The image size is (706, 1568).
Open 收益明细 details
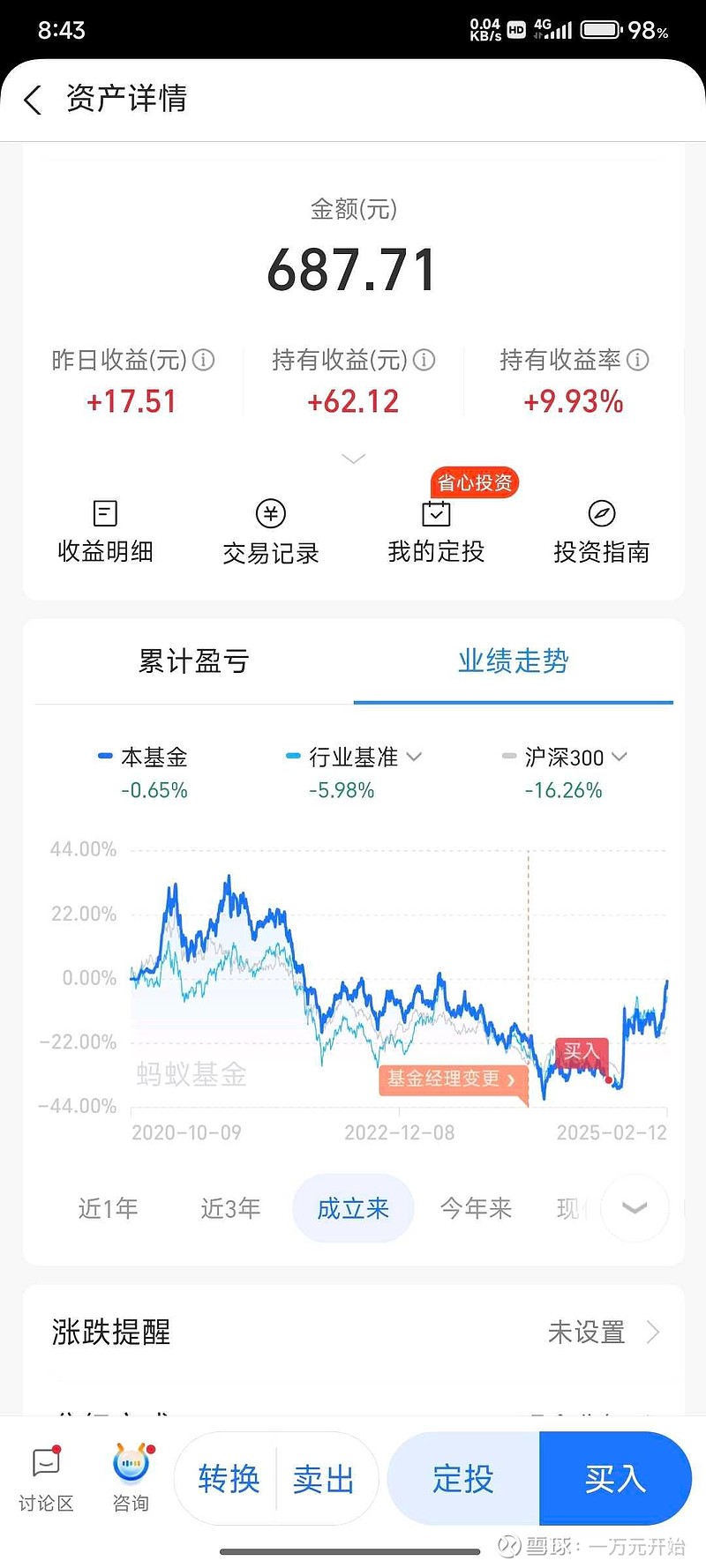(105, 532)
